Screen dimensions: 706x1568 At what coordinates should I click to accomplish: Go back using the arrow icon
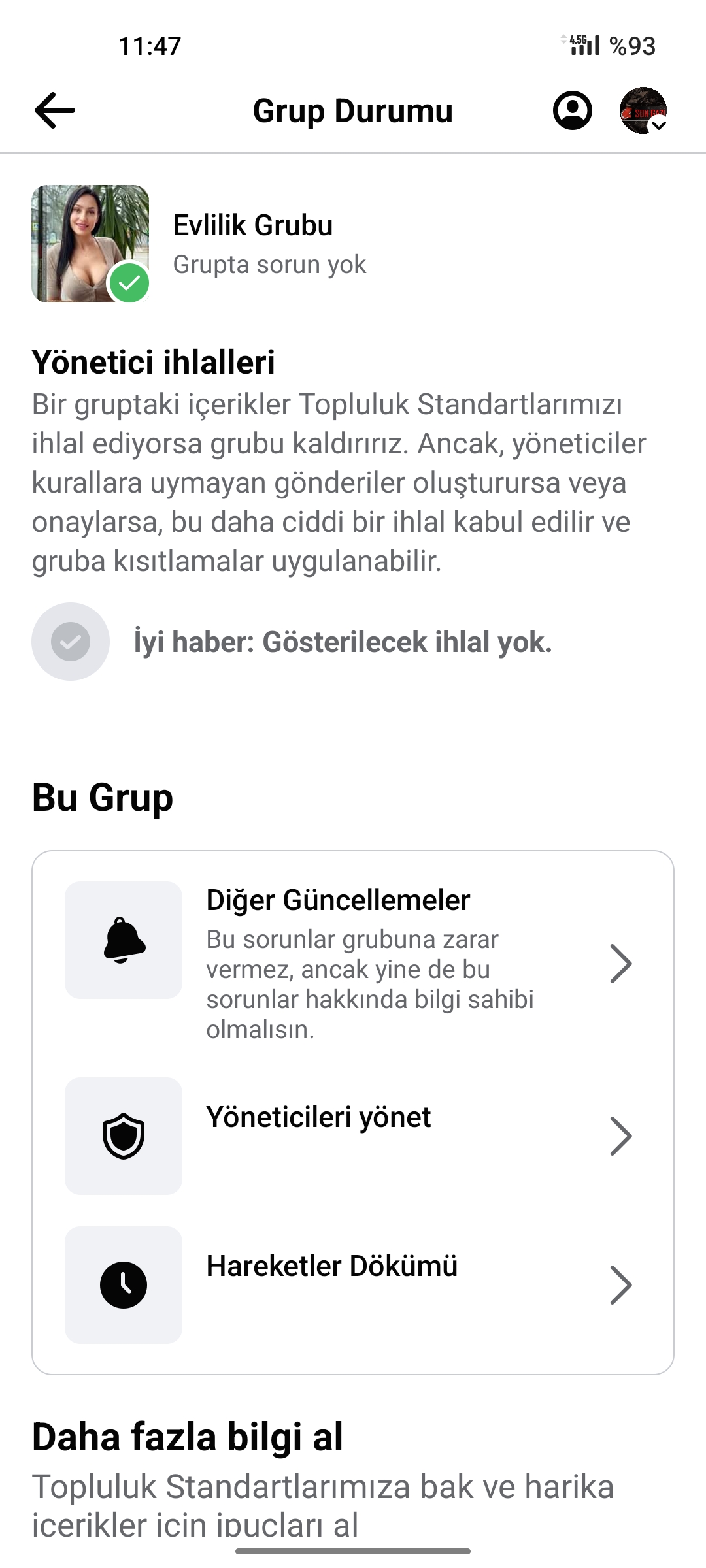point(55,110)
